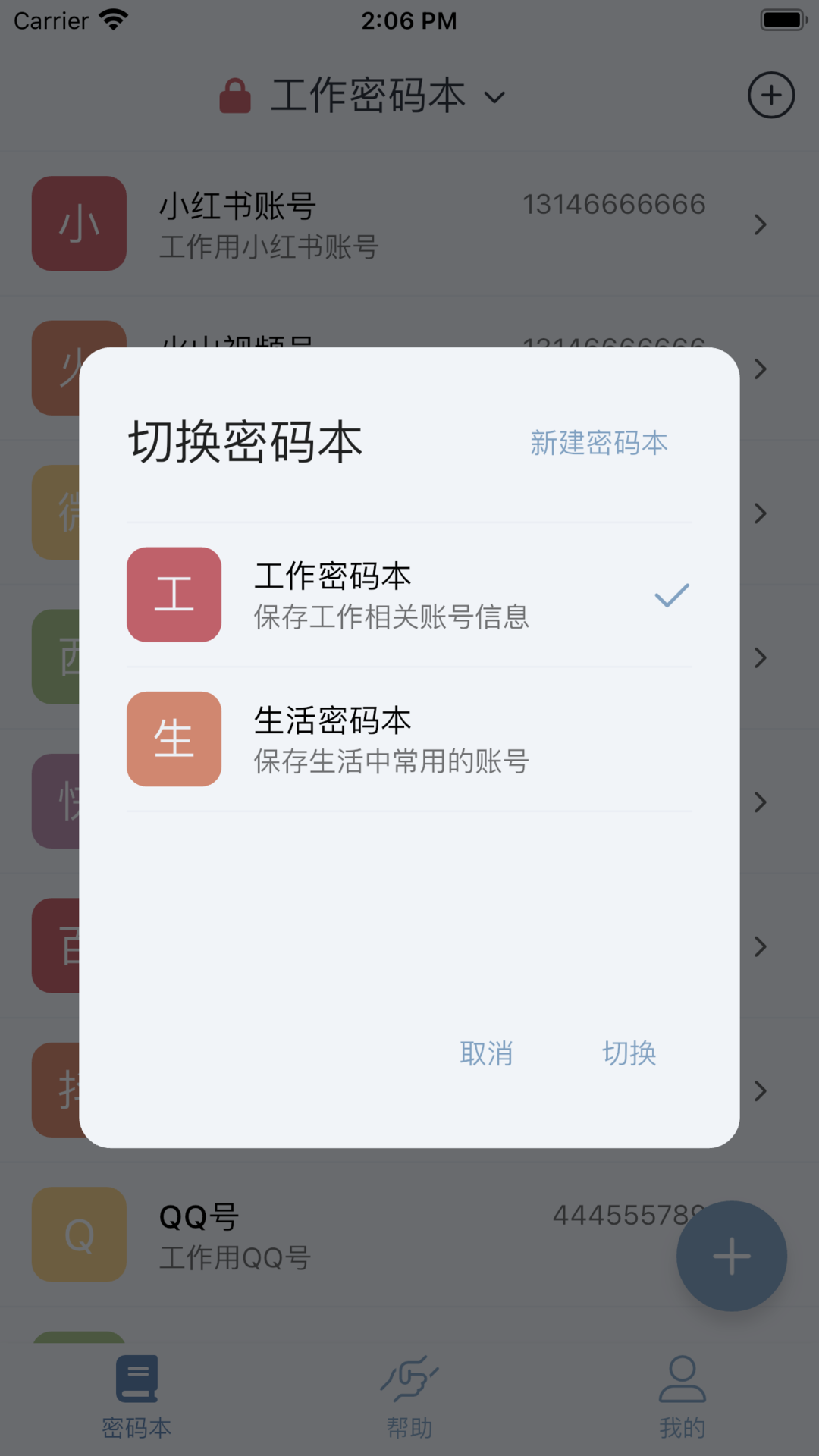Expand the 小红书账号 entry chevron
Viewport: 819px width, 1456px height.
click(x=761, y=224)
